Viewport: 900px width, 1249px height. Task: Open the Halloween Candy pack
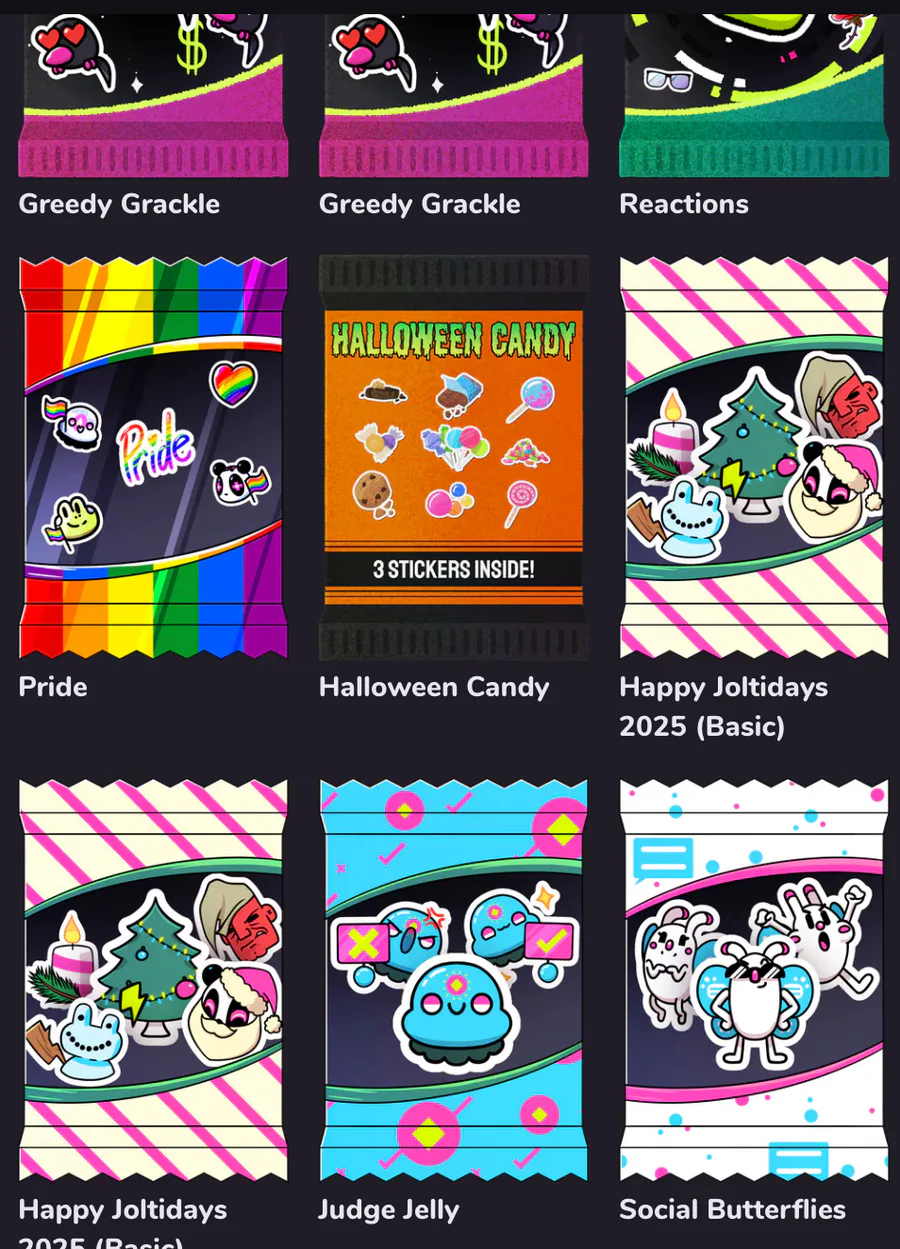tap(453, 457)
